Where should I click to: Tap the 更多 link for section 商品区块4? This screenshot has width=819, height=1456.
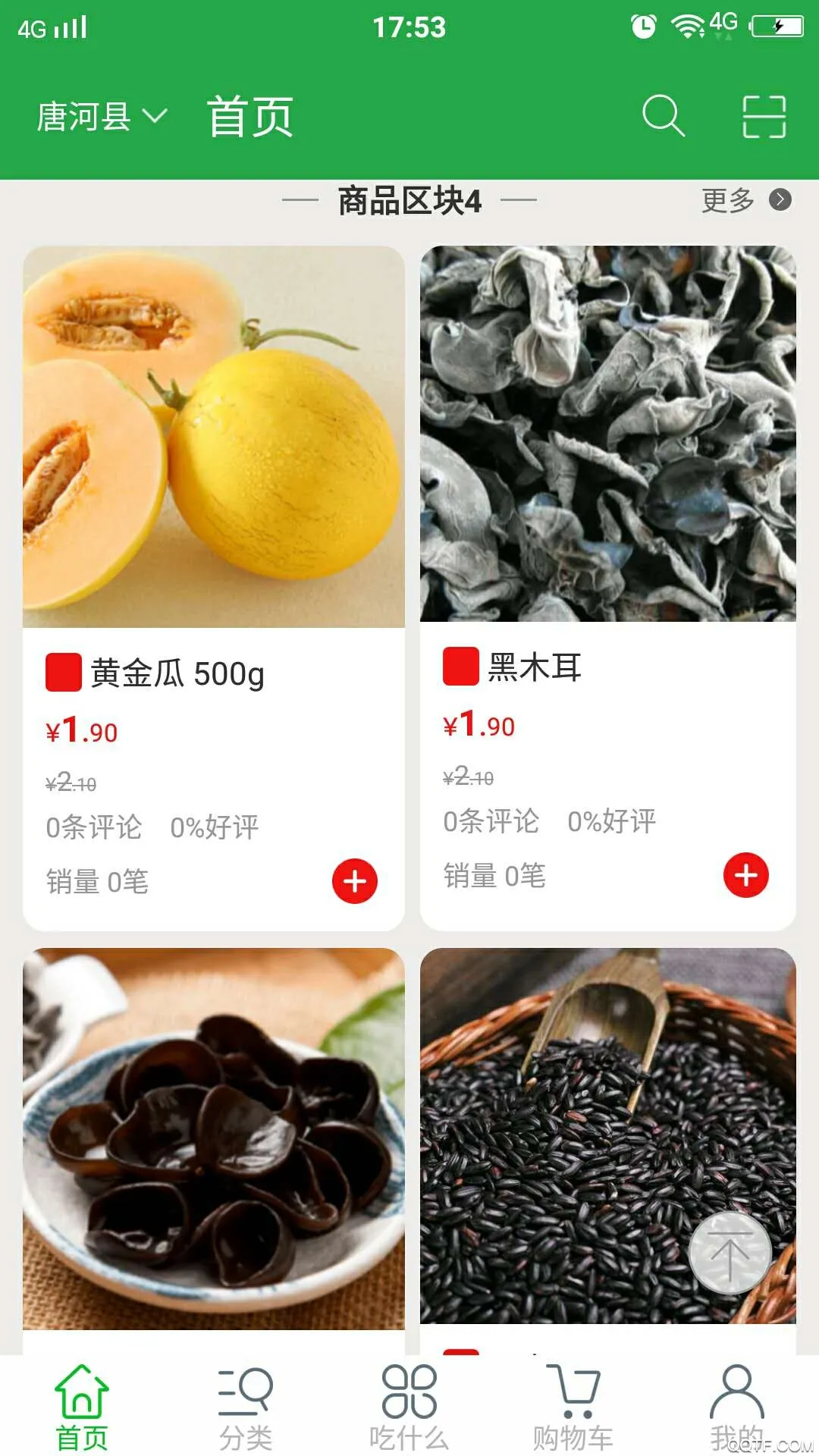(x=726, y=199)
